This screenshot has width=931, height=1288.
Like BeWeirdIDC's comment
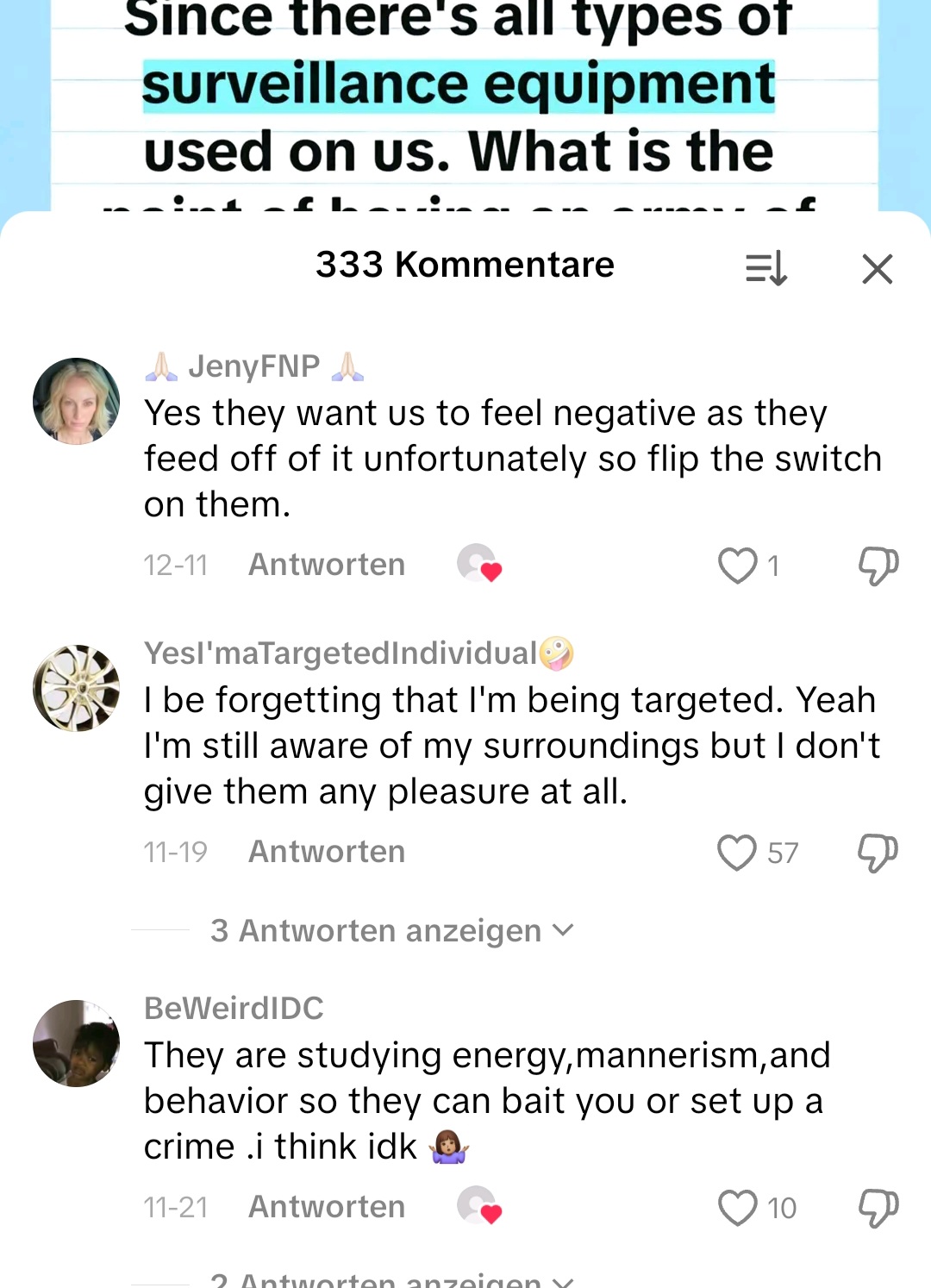pyautogui.click(x=738, y=1208)
